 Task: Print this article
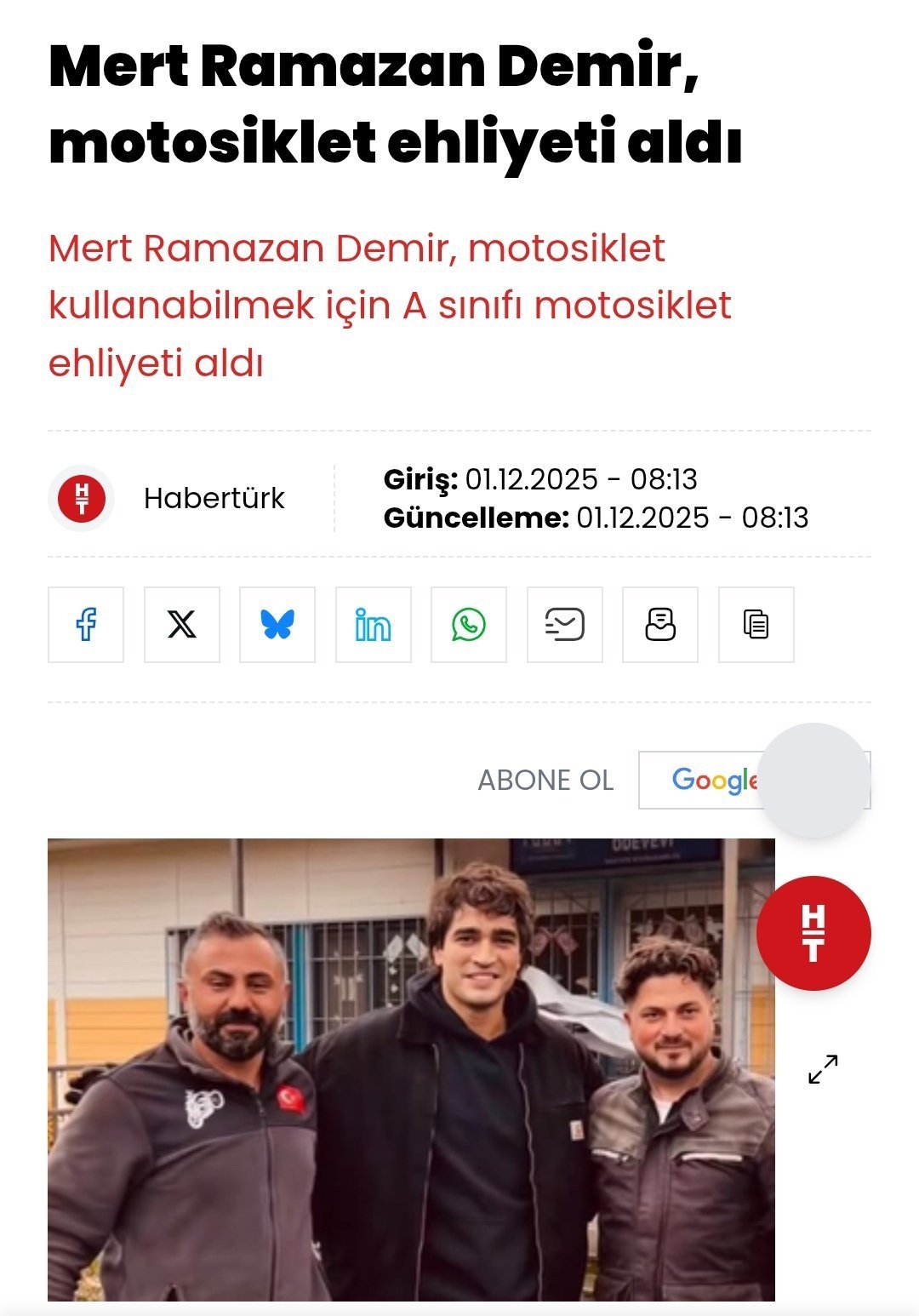click(x=660, y=625)
